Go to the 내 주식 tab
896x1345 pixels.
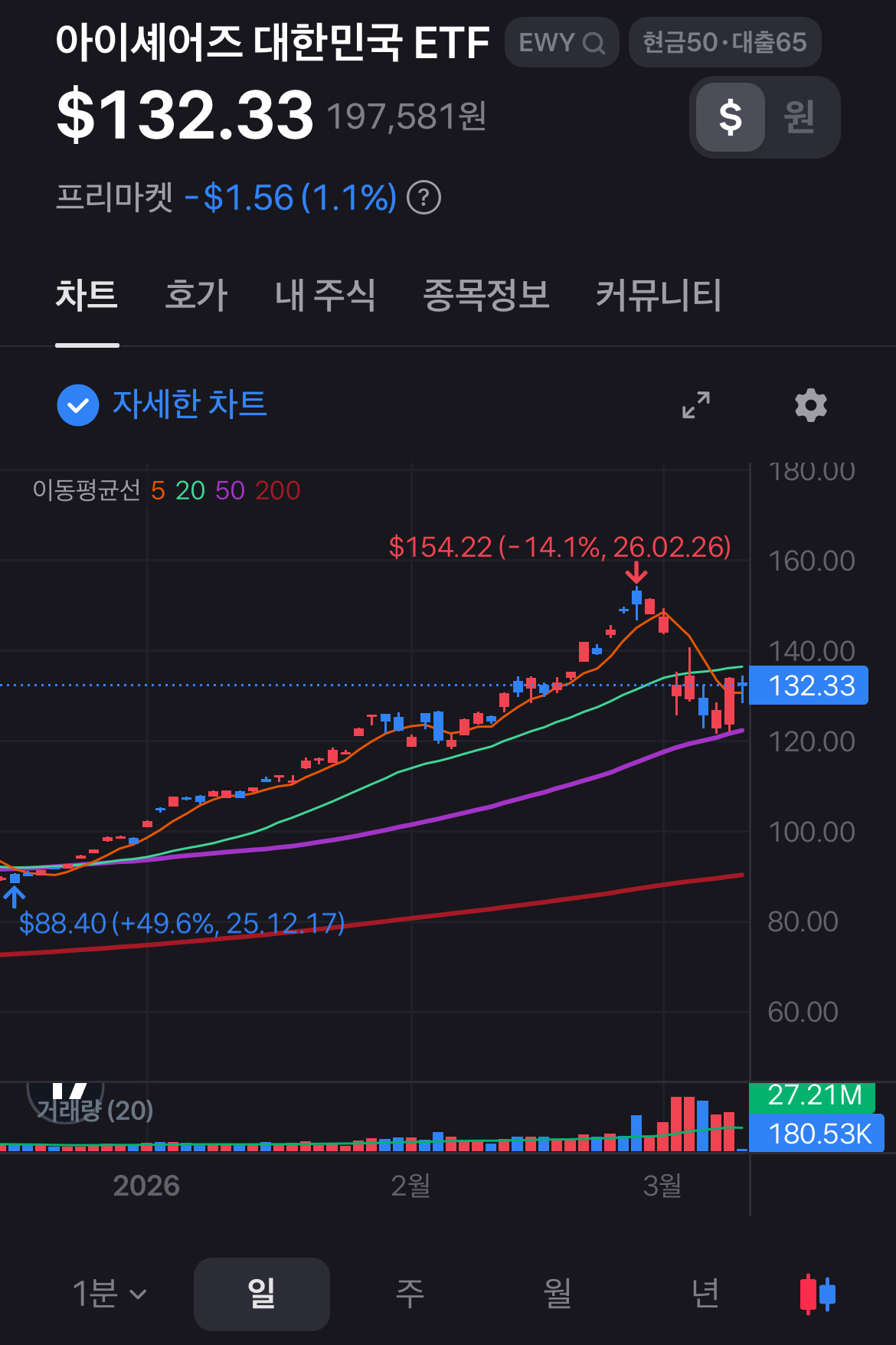[325, 295]
